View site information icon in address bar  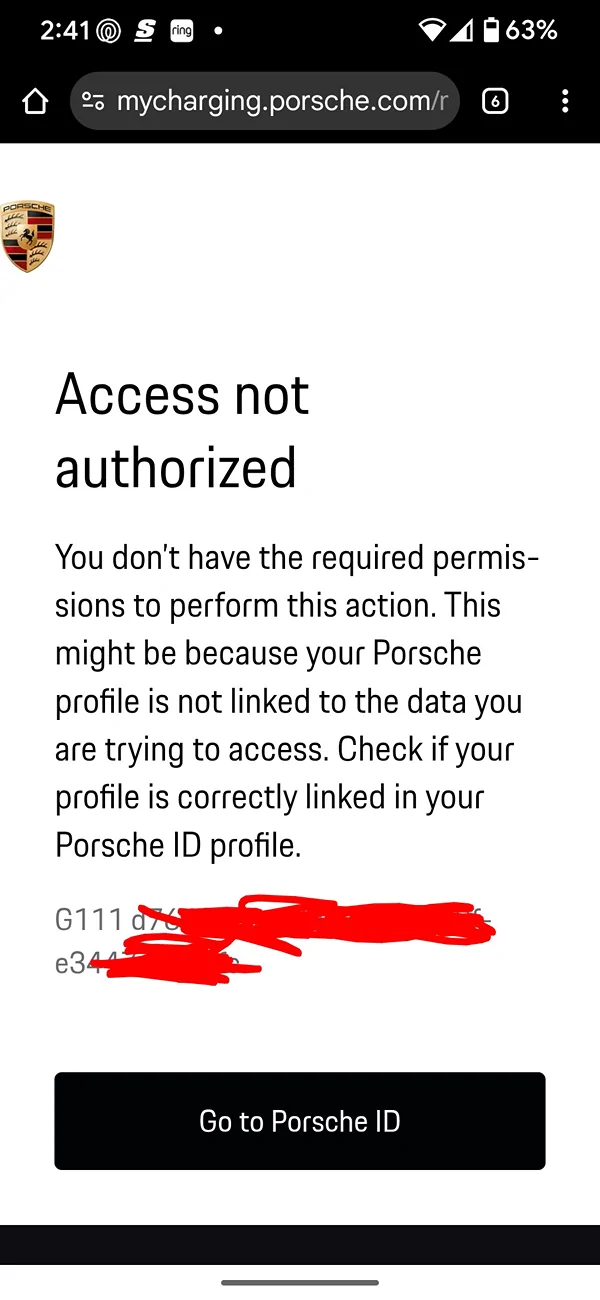pyautogui.click(x=94, y=101)
